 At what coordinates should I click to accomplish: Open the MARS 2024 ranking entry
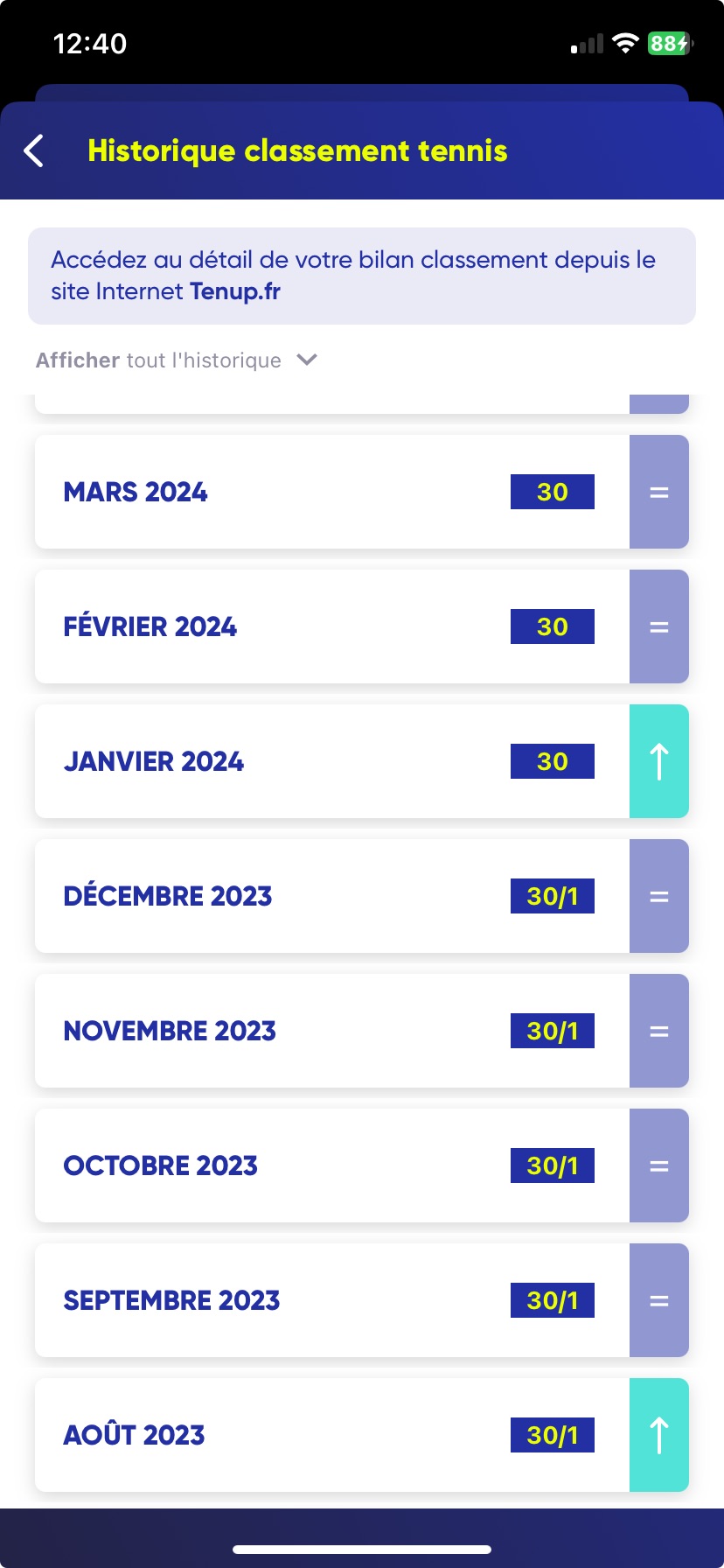pos(362,492)
